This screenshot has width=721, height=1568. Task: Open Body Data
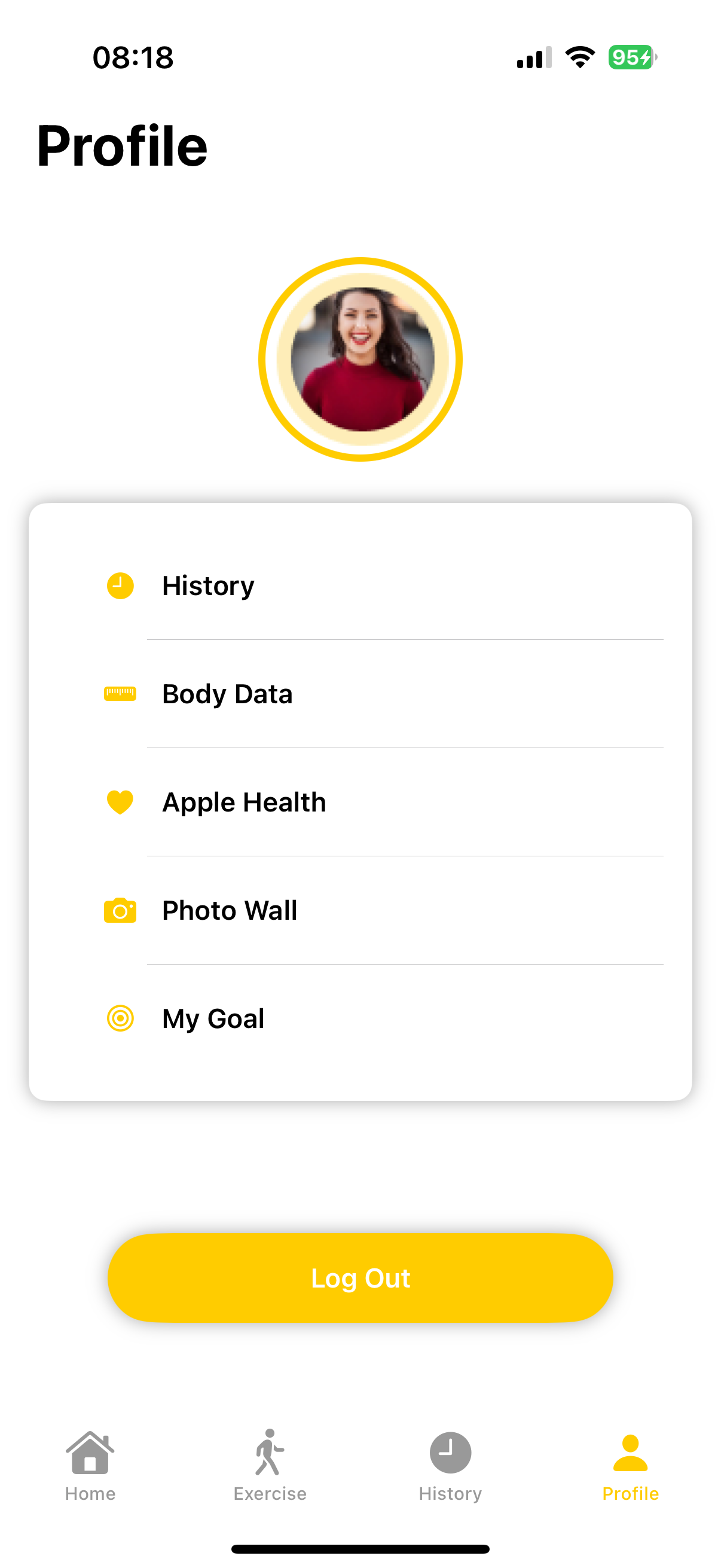point(360,694)
